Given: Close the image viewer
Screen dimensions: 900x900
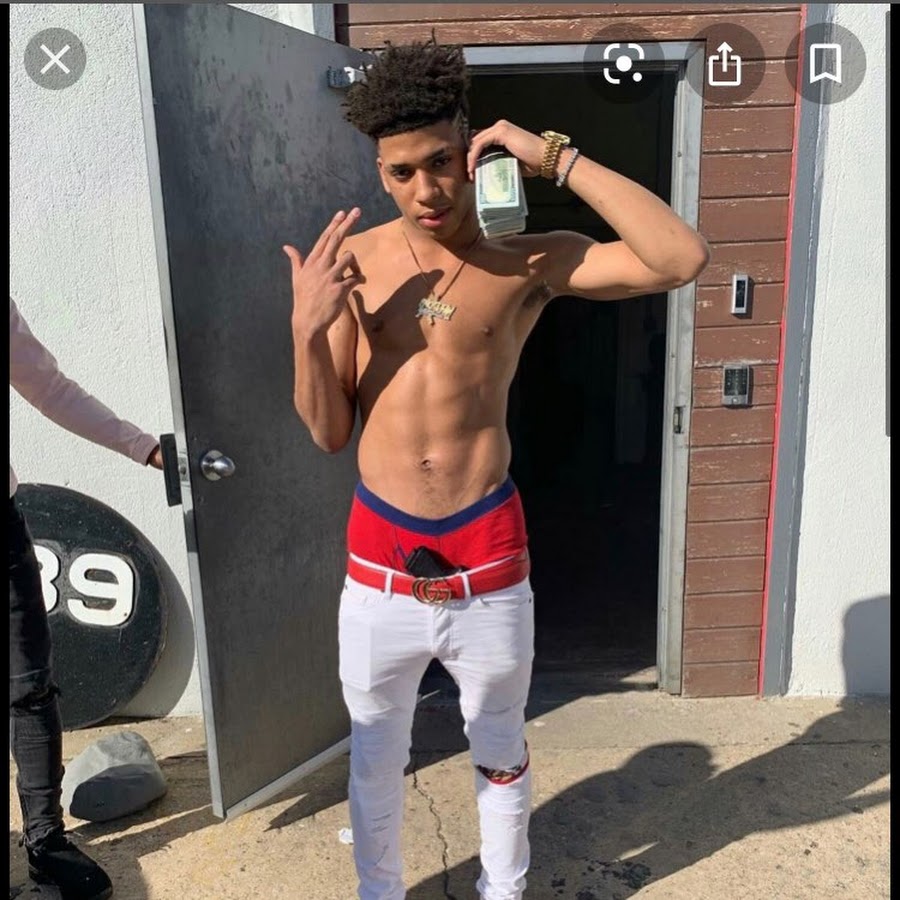Looking at the screenshot, I should tap(55, 60).
